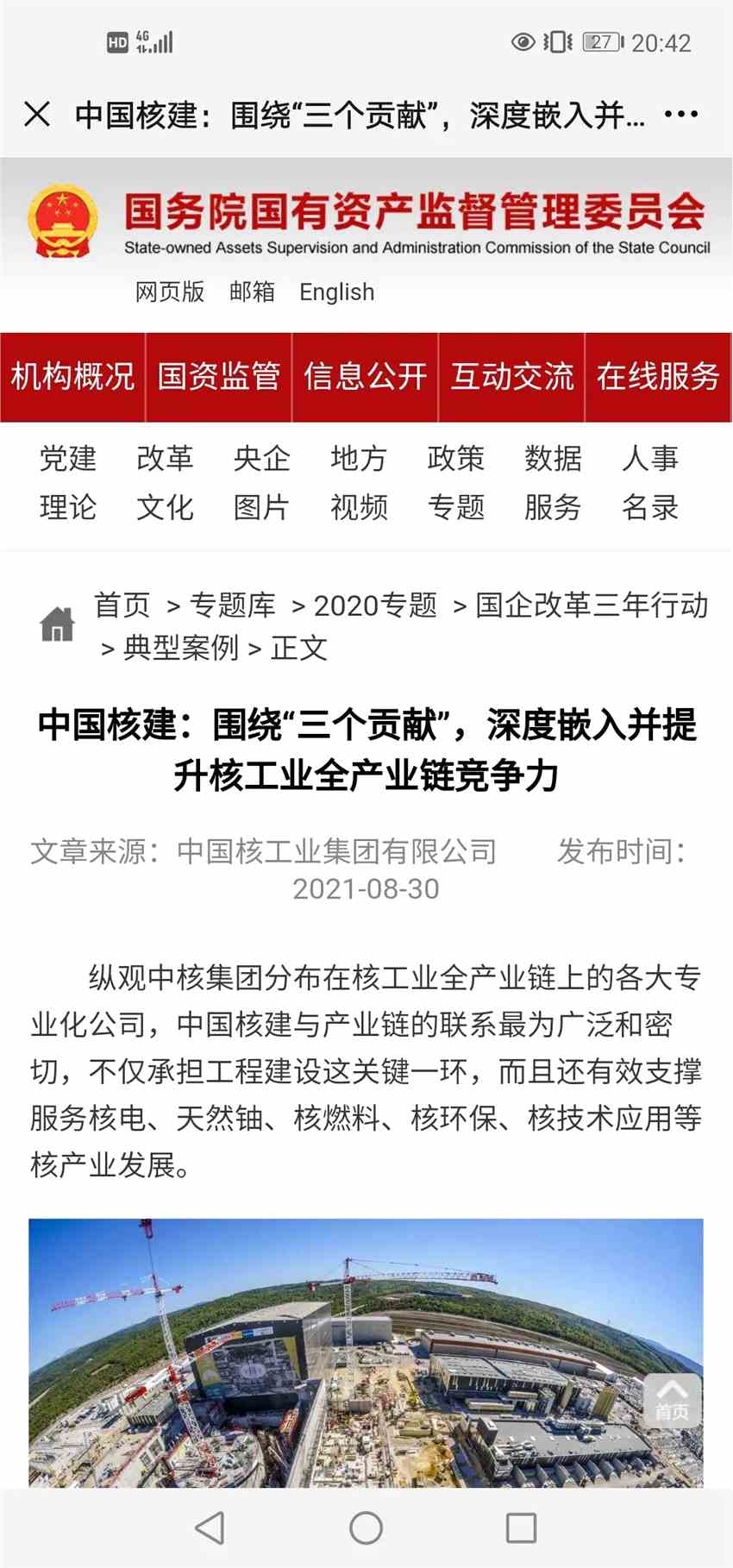Open the 机构概况 section
Image resolution: width=733 pixels, height=1568 pixels.
click(72, 377)
